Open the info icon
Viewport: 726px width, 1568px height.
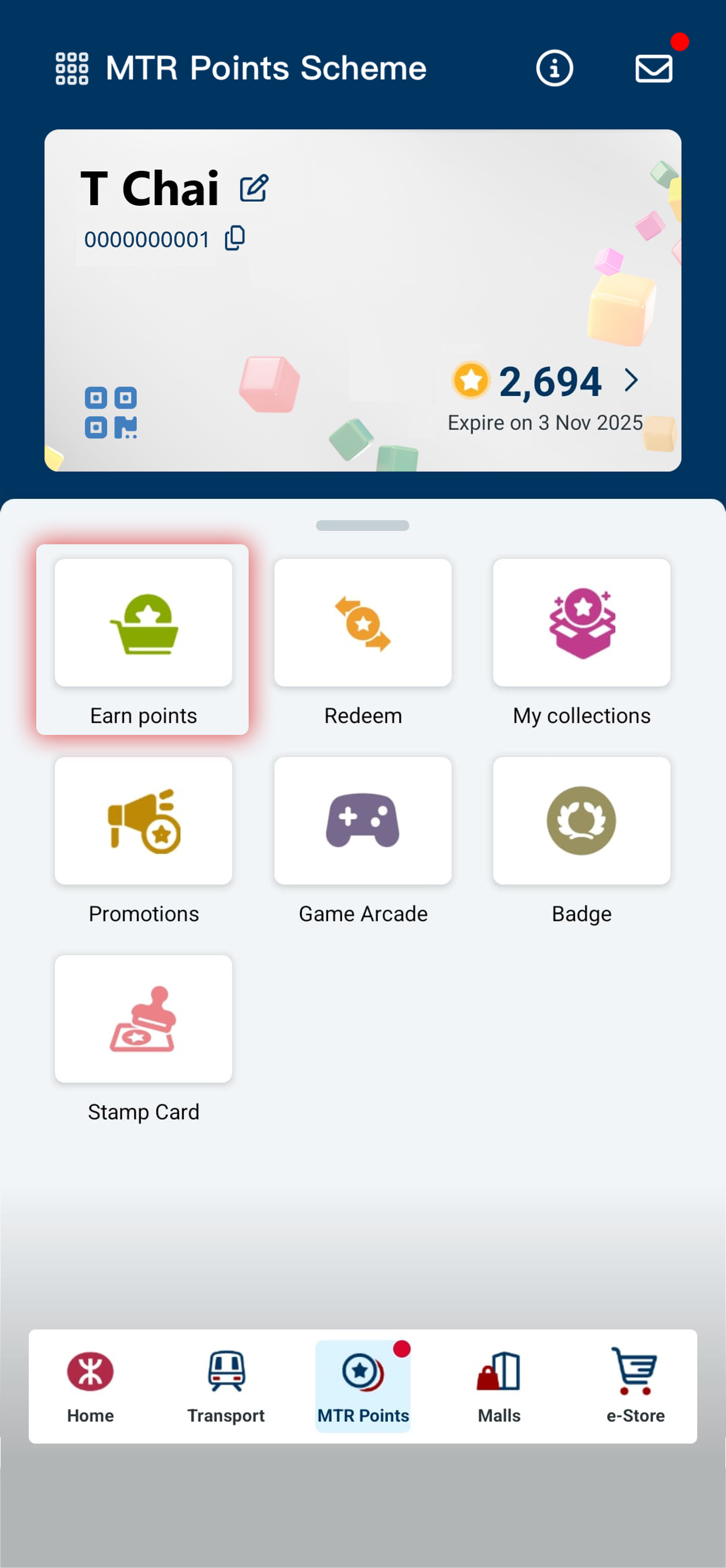[x=553, y=68]
